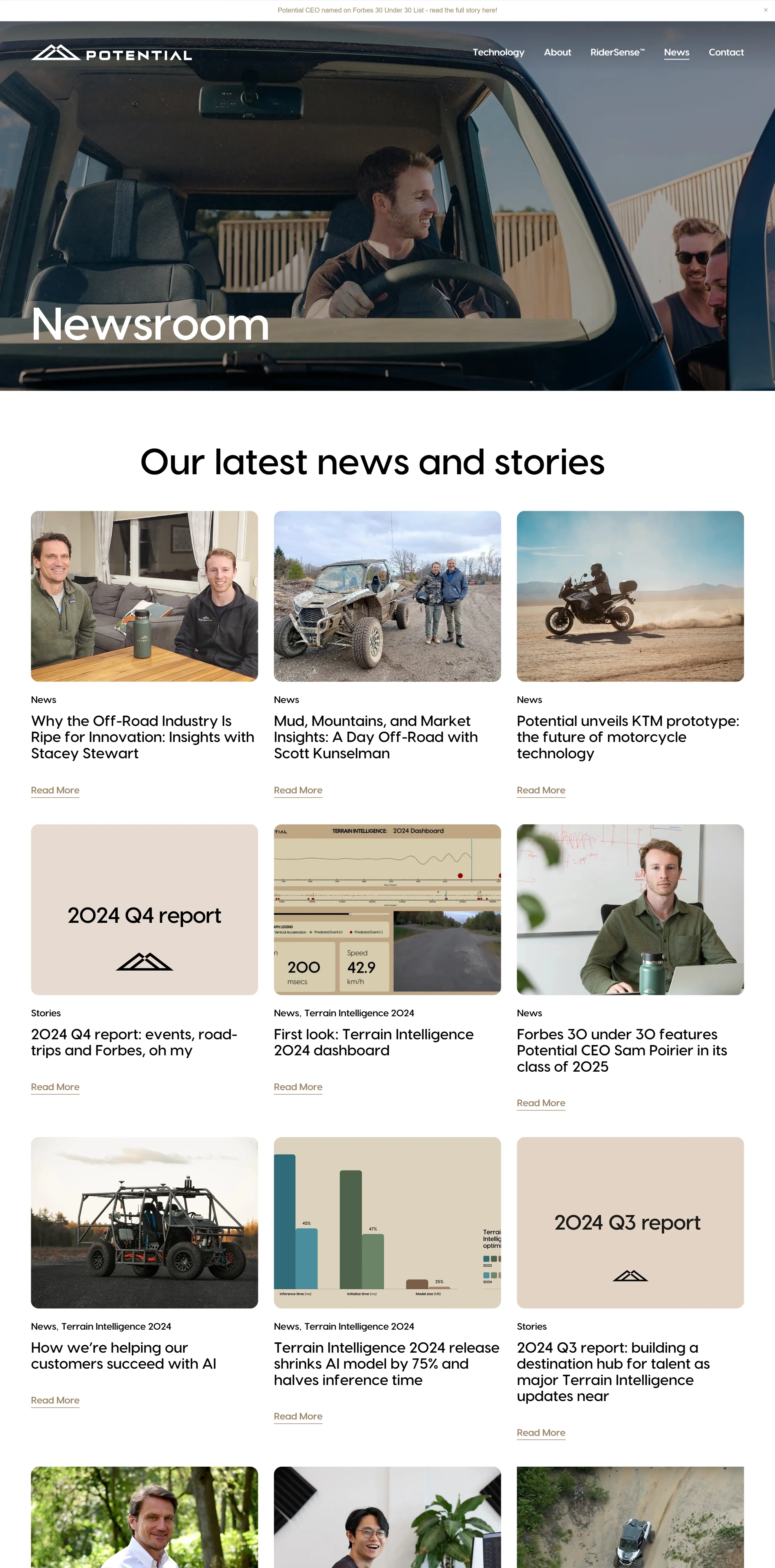Viewport: 775px width, 1568px height.
Task: Open the Forbes full story banner link
Action: [387, 10]
